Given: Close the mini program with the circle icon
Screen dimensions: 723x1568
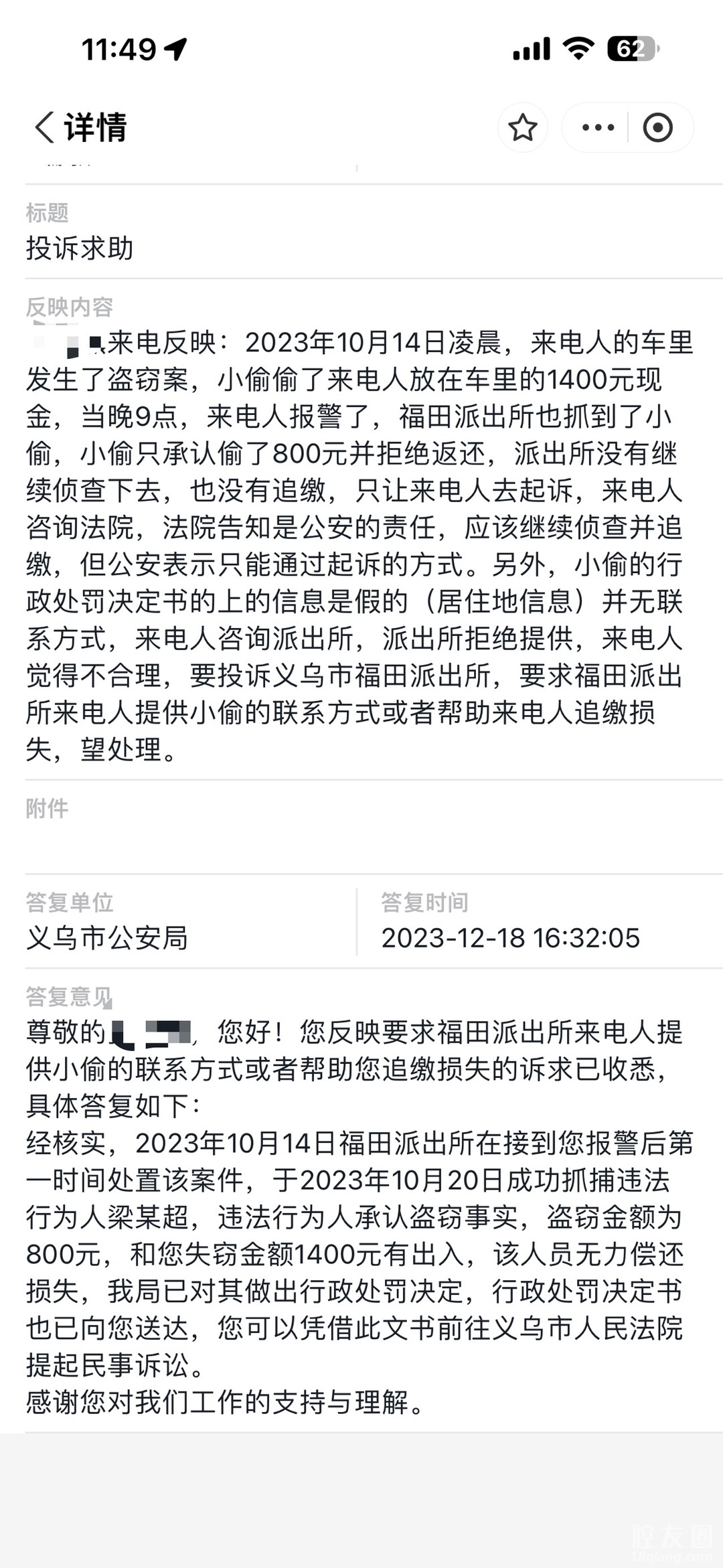Looking at the screenshot, I should tap(657, 127).
